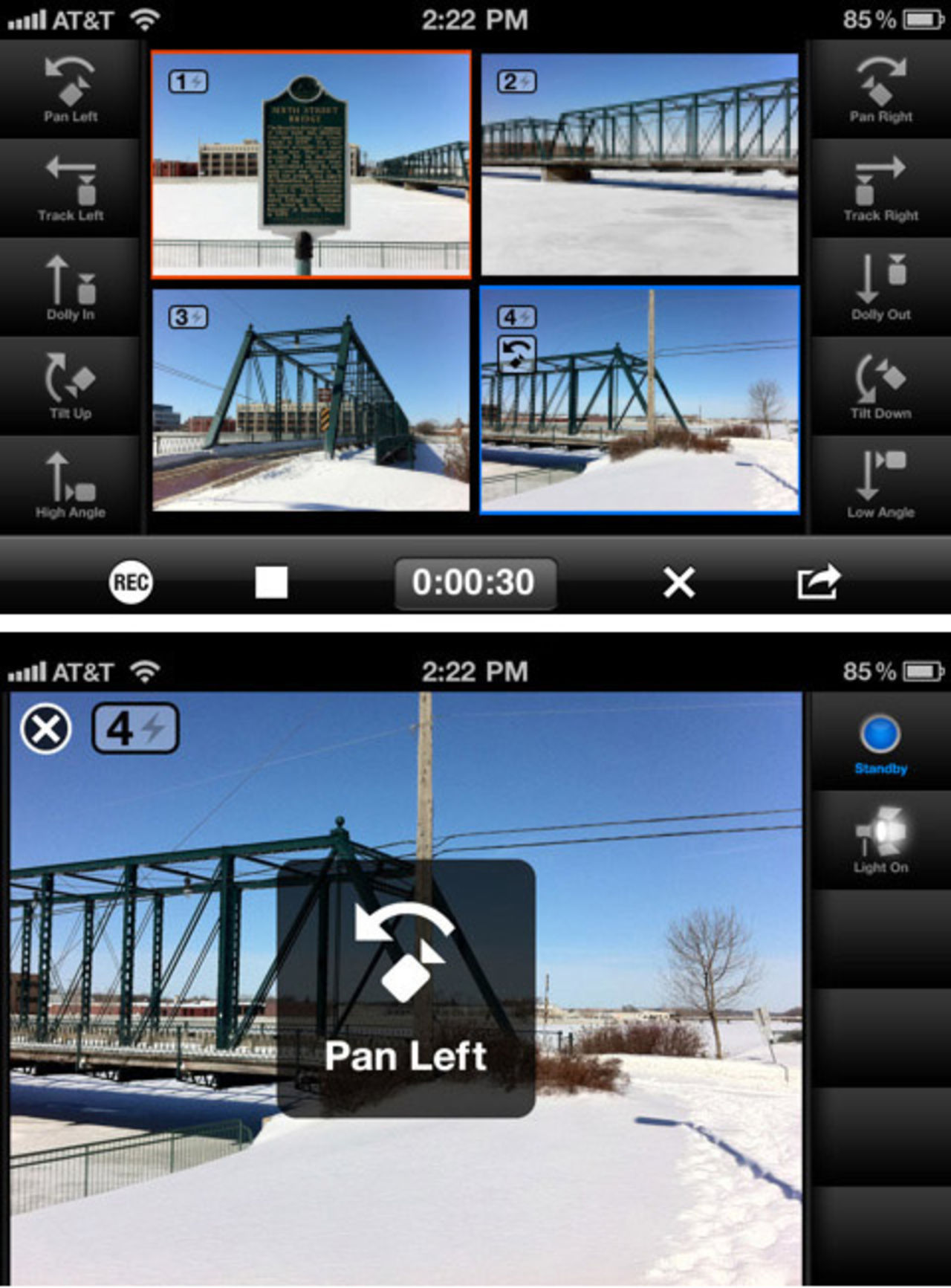Screen dimensions: 951x1288
Task: Choose the camera 4 feed tile
Action: click(640, 401)
